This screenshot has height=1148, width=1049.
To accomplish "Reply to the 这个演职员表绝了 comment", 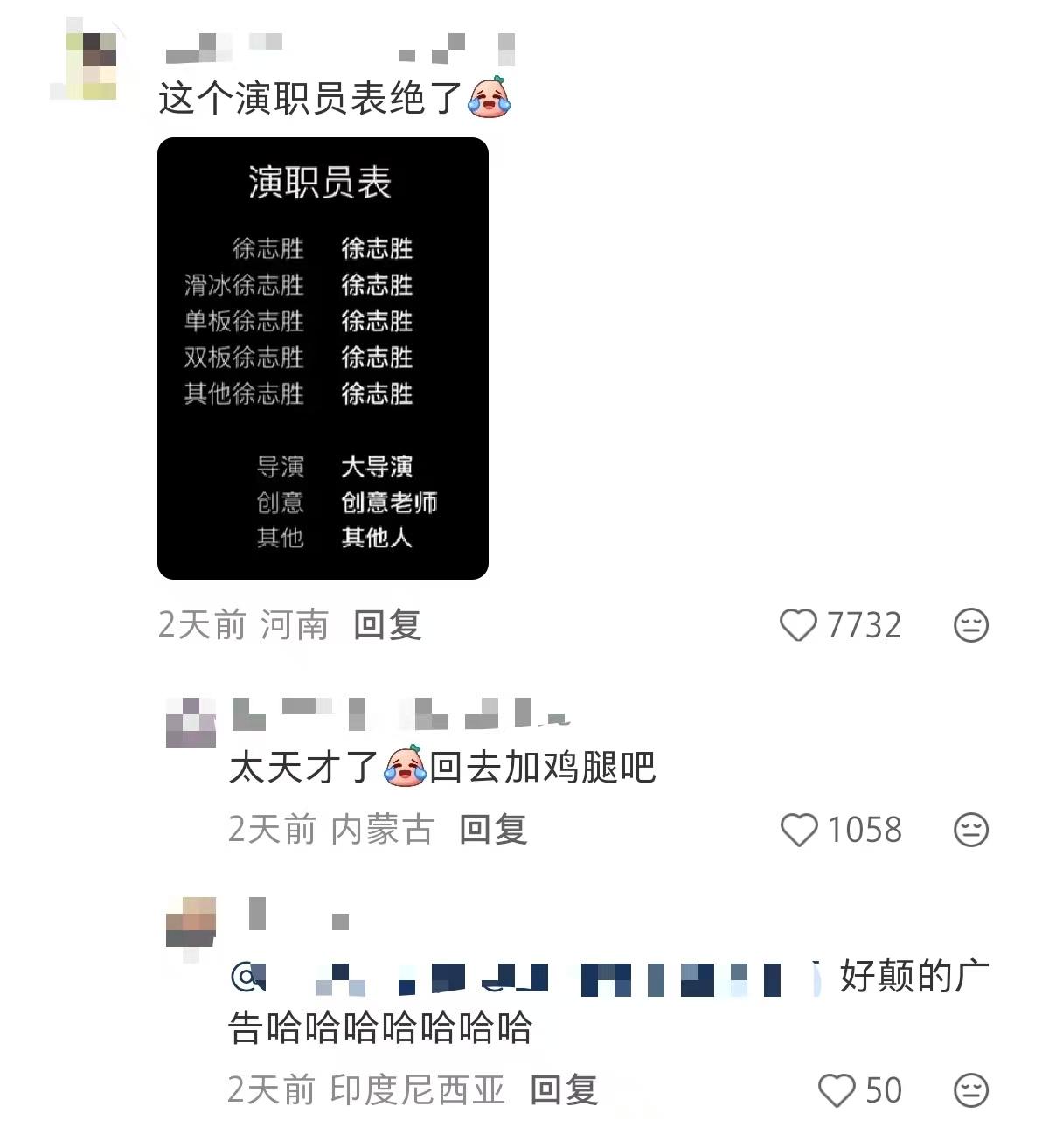I will (387, 625).
